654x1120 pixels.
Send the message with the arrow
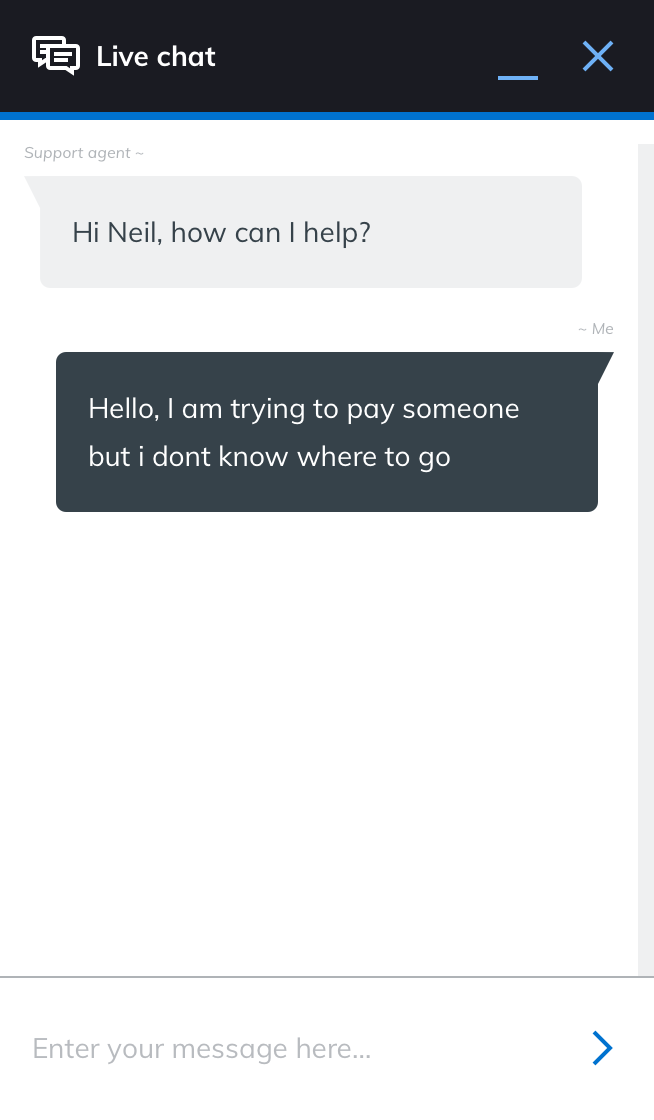tap(602, 1048)
